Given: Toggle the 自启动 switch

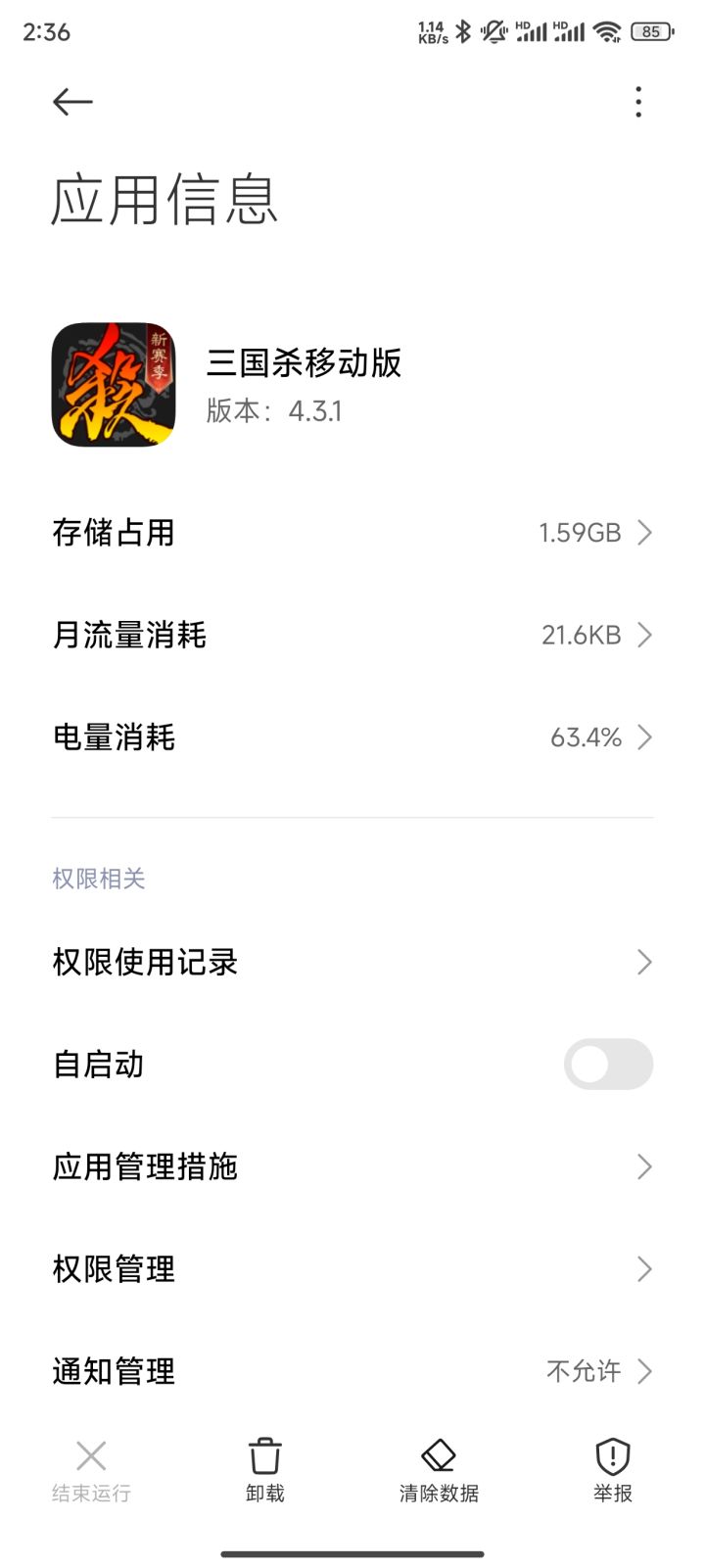Looking at the screenshot, I should pos(608,1065).
